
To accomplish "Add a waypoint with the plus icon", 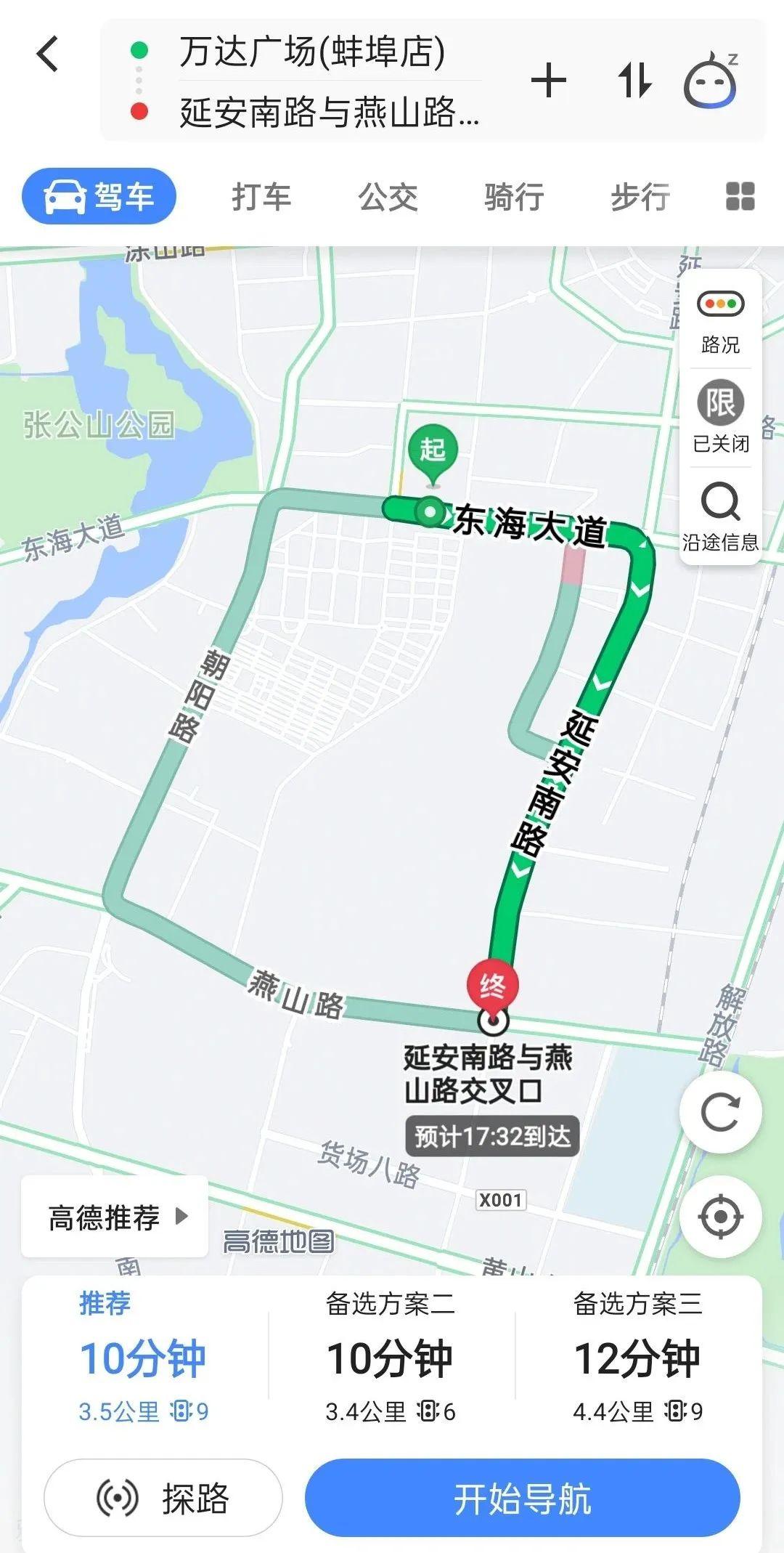I will [549, 80].
